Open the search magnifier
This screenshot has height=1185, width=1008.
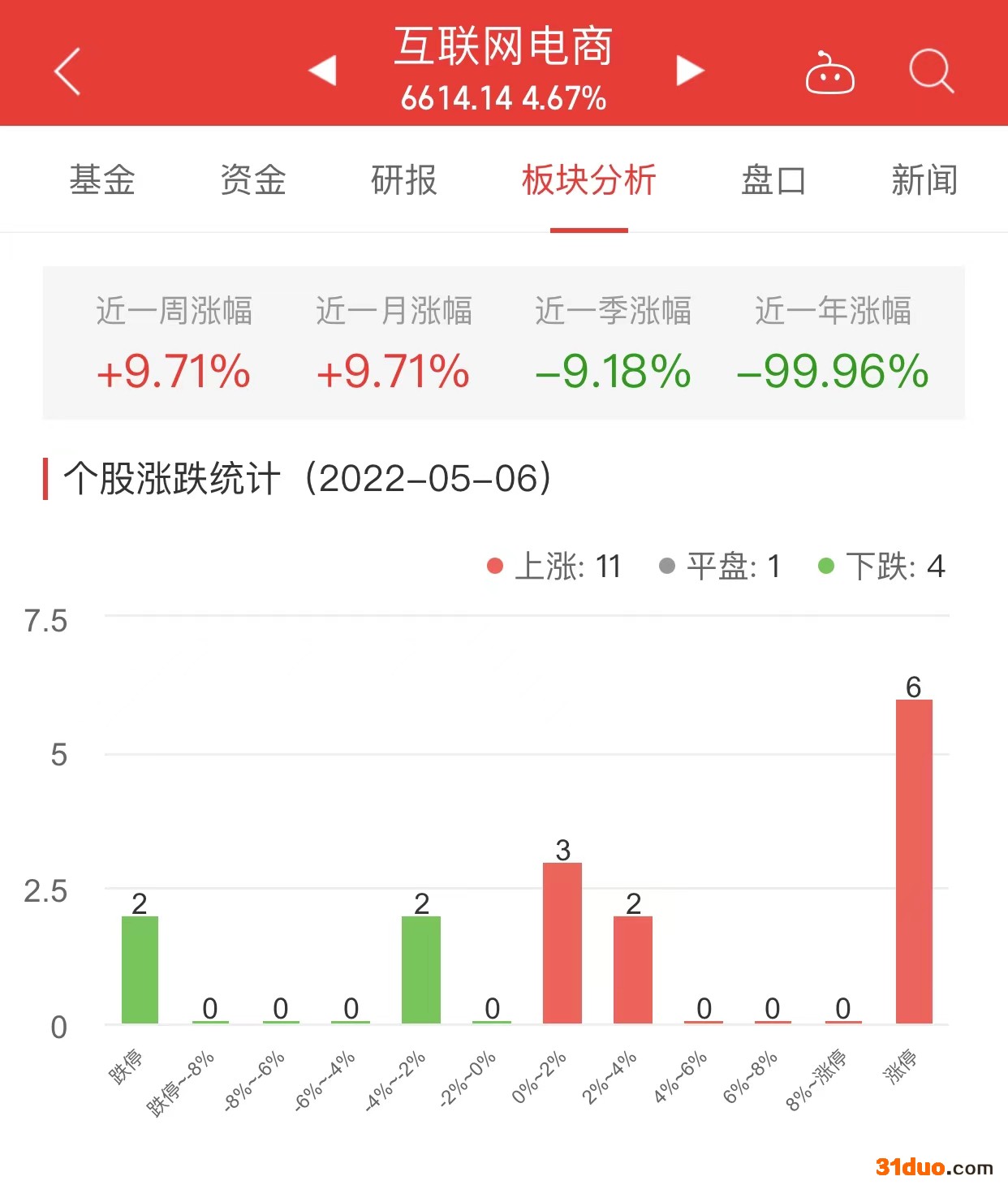coord(930,71)
